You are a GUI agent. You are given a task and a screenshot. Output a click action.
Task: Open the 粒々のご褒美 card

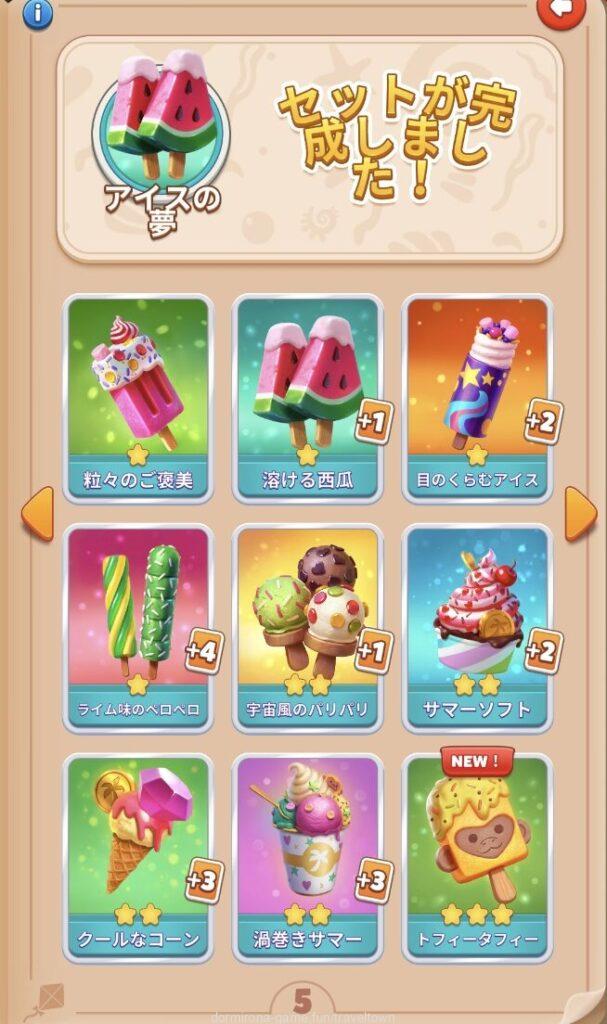[x=138, y=396]
